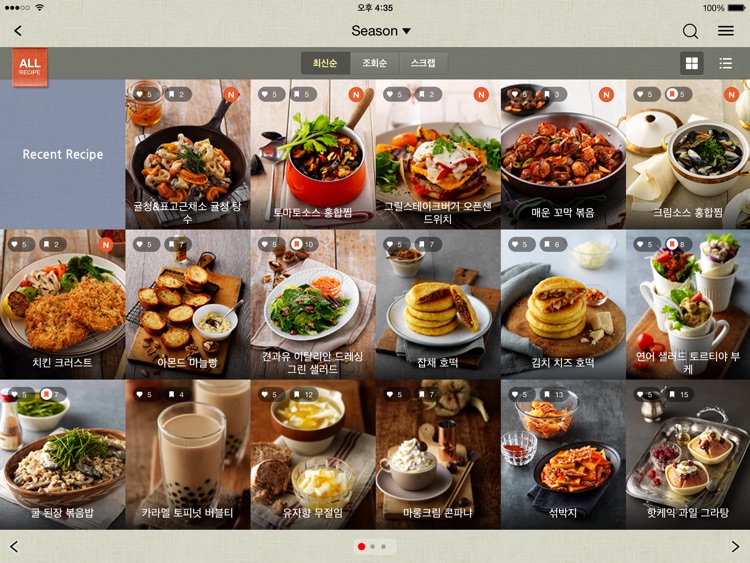Sort recipes by 스크랩
This screenshot has width=750, height=563.
423,64
